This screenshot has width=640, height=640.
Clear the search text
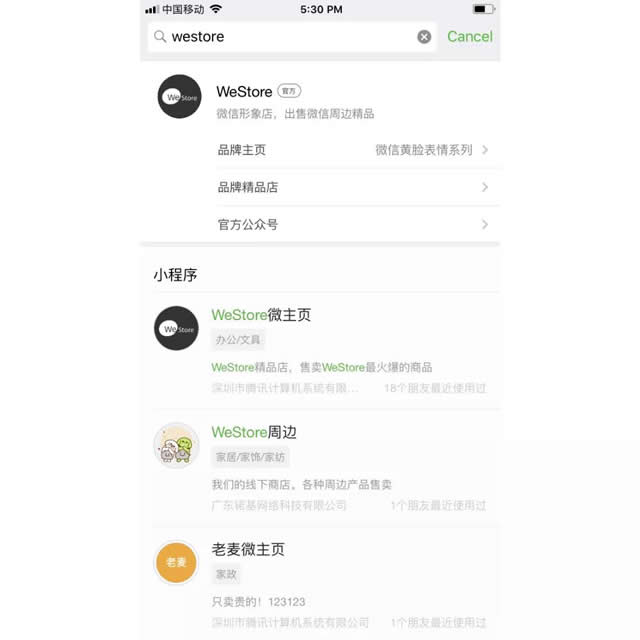(424, 37)
